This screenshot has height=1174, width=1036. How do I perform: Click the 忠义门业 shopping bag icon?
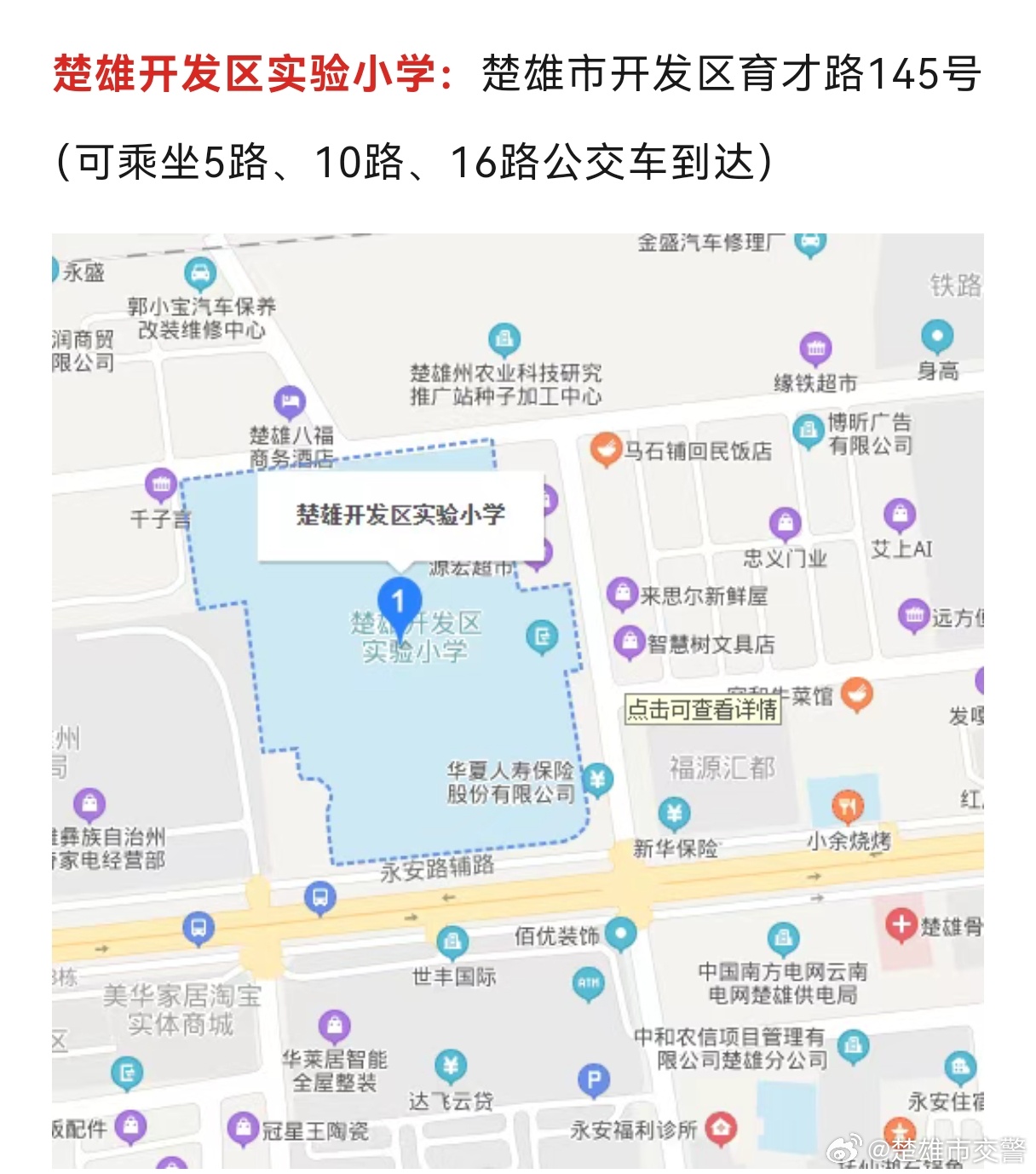784,521
